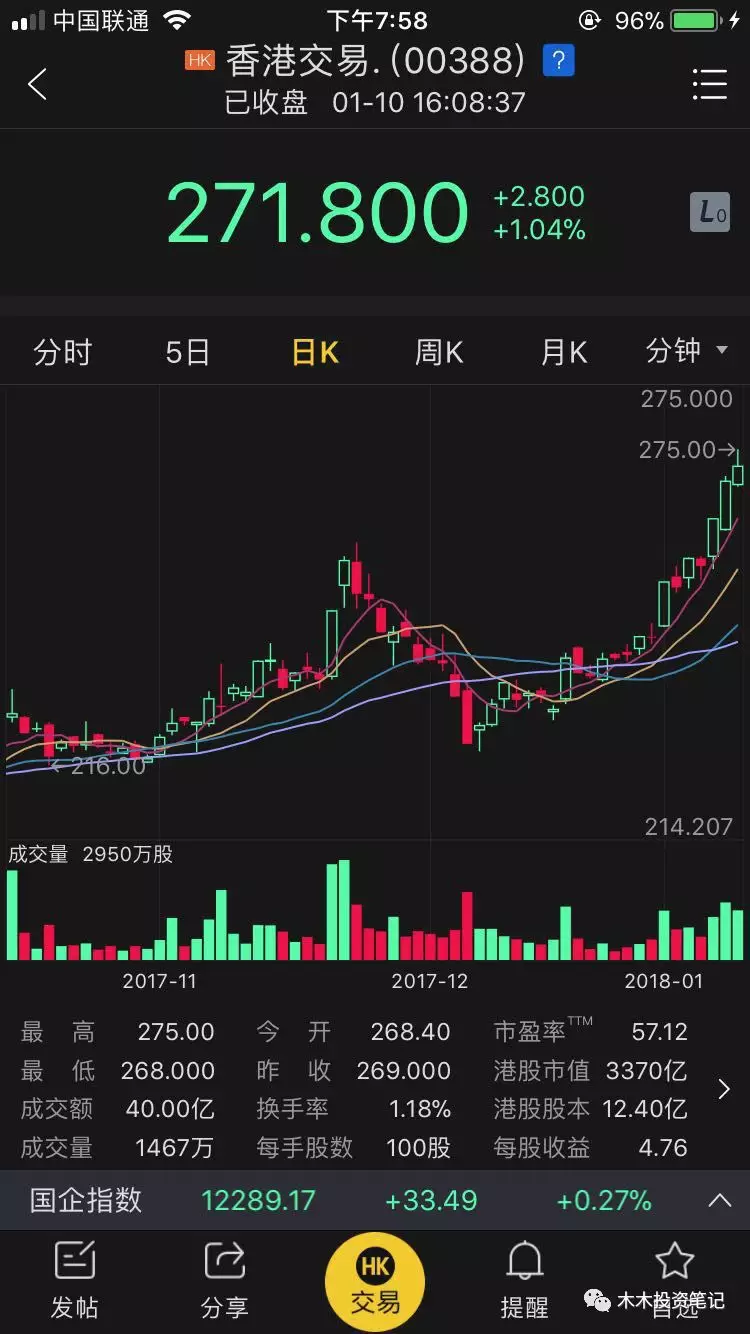Tap 发帖 to write a post
Image resolution: width=750 pixels, height=1334 pixels.
click(x=75, y=1280)
